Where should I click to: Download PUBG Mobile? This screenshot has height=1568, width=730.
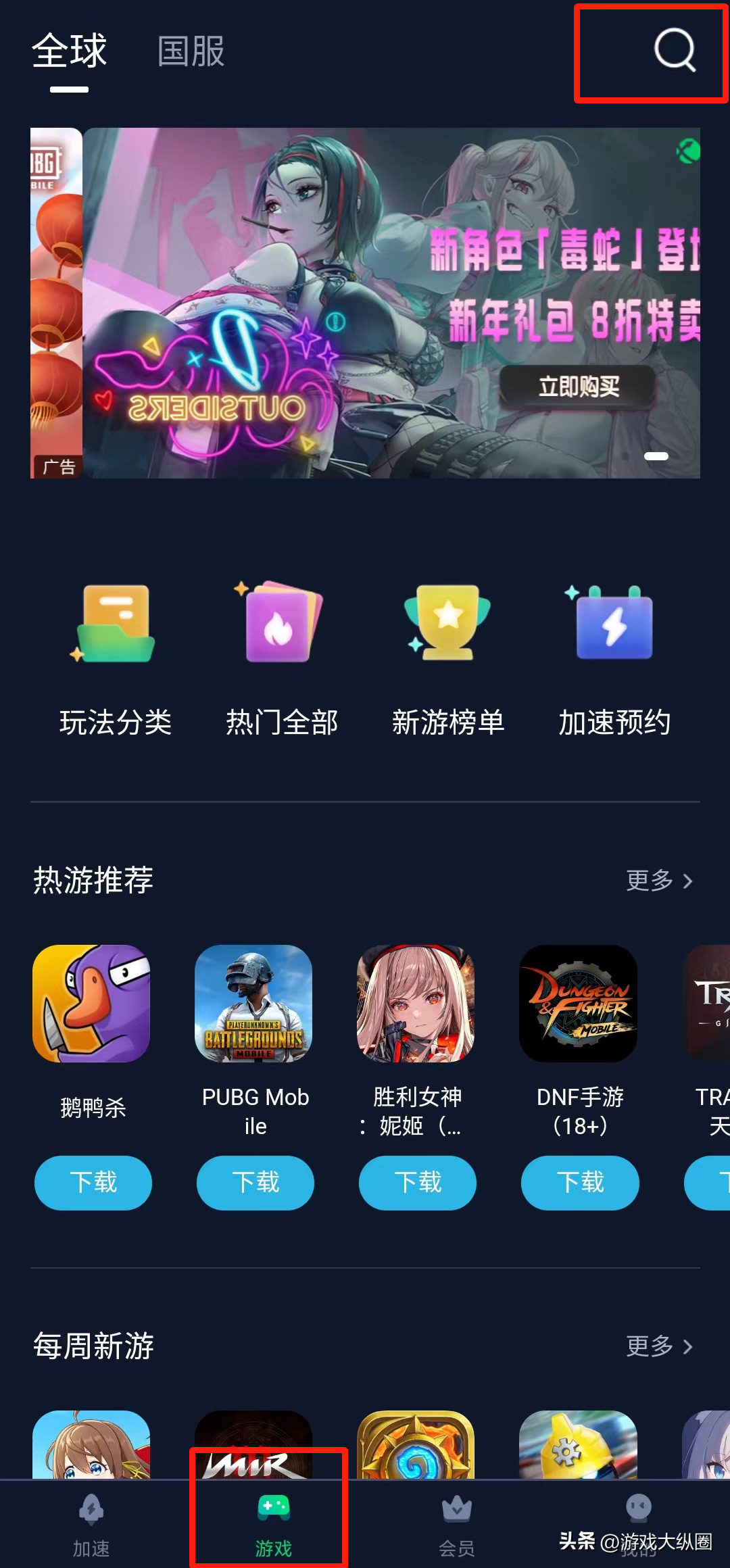(255, 1183)
